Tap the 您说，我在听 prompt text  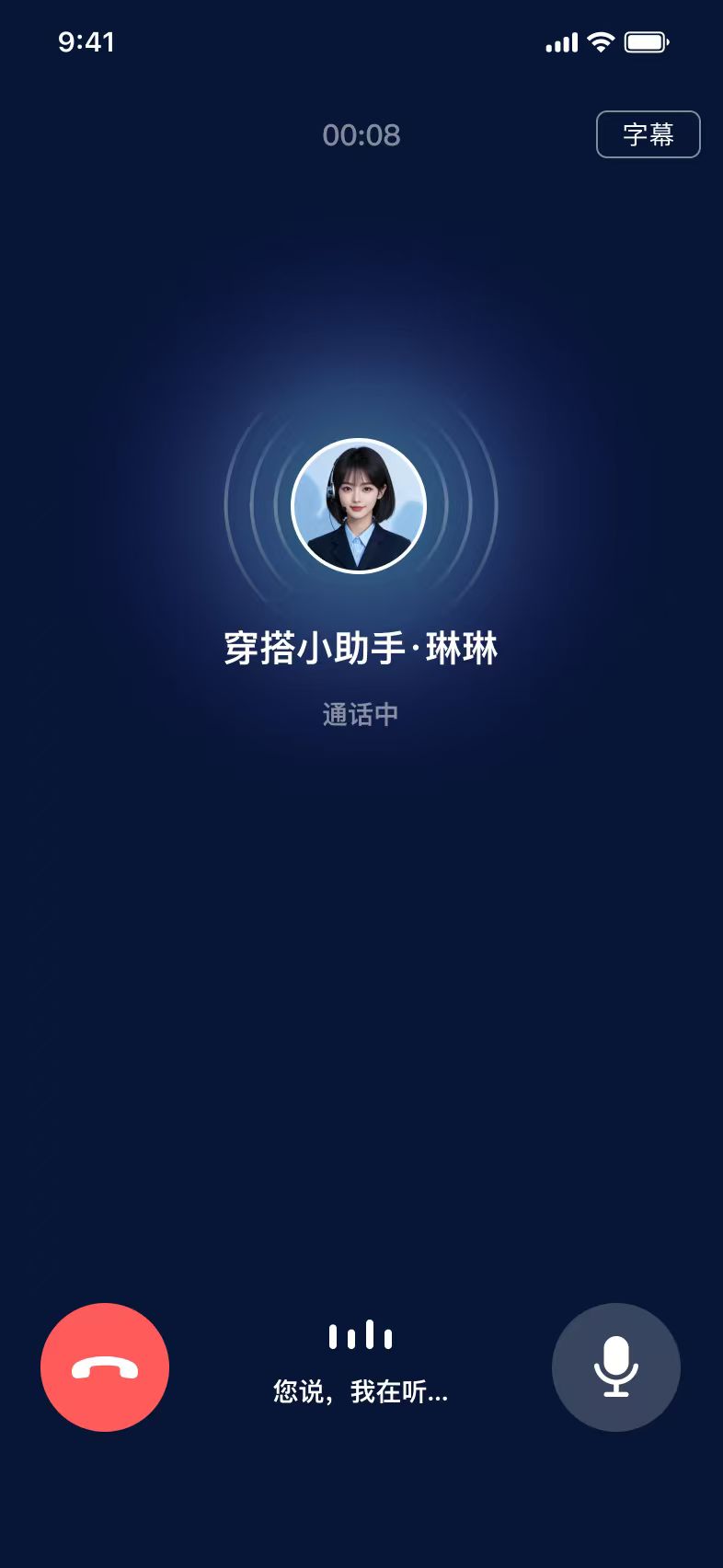coord(360,1391)
